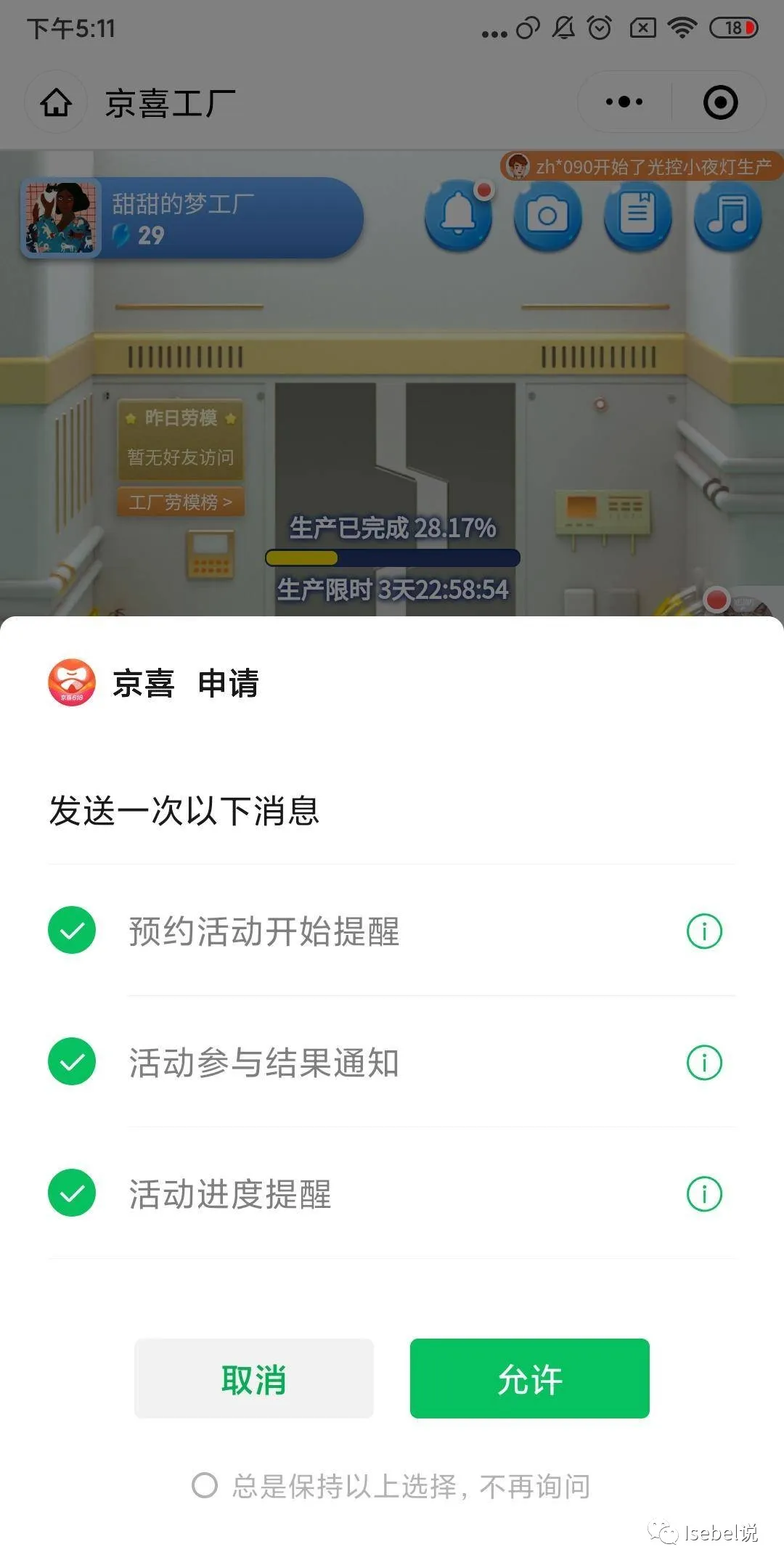Uncheck 预约活动开始提醒
This screenshot has height=1568, width=784.
click(72, 930)
